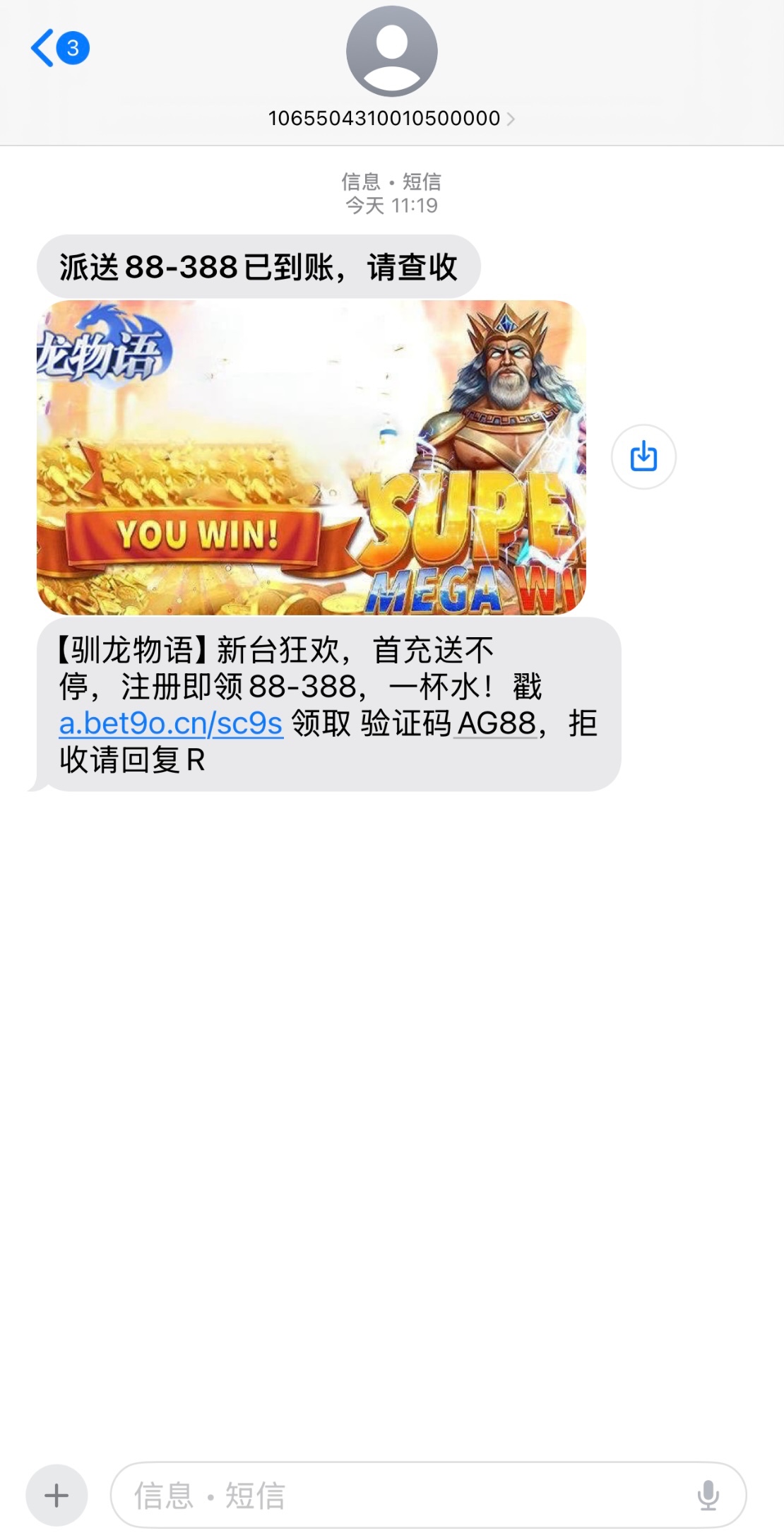
Task: Tap the underlined AG88 verification code
Action: coord(497,723)
